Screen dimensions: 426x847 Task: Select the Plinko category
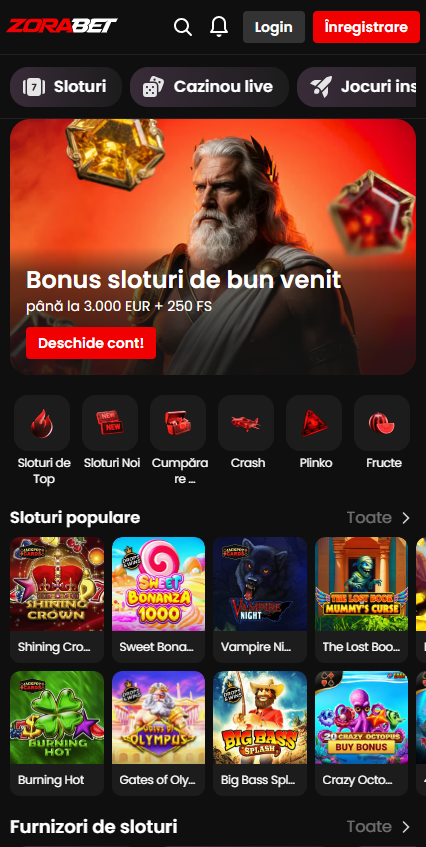coord(314,433)
